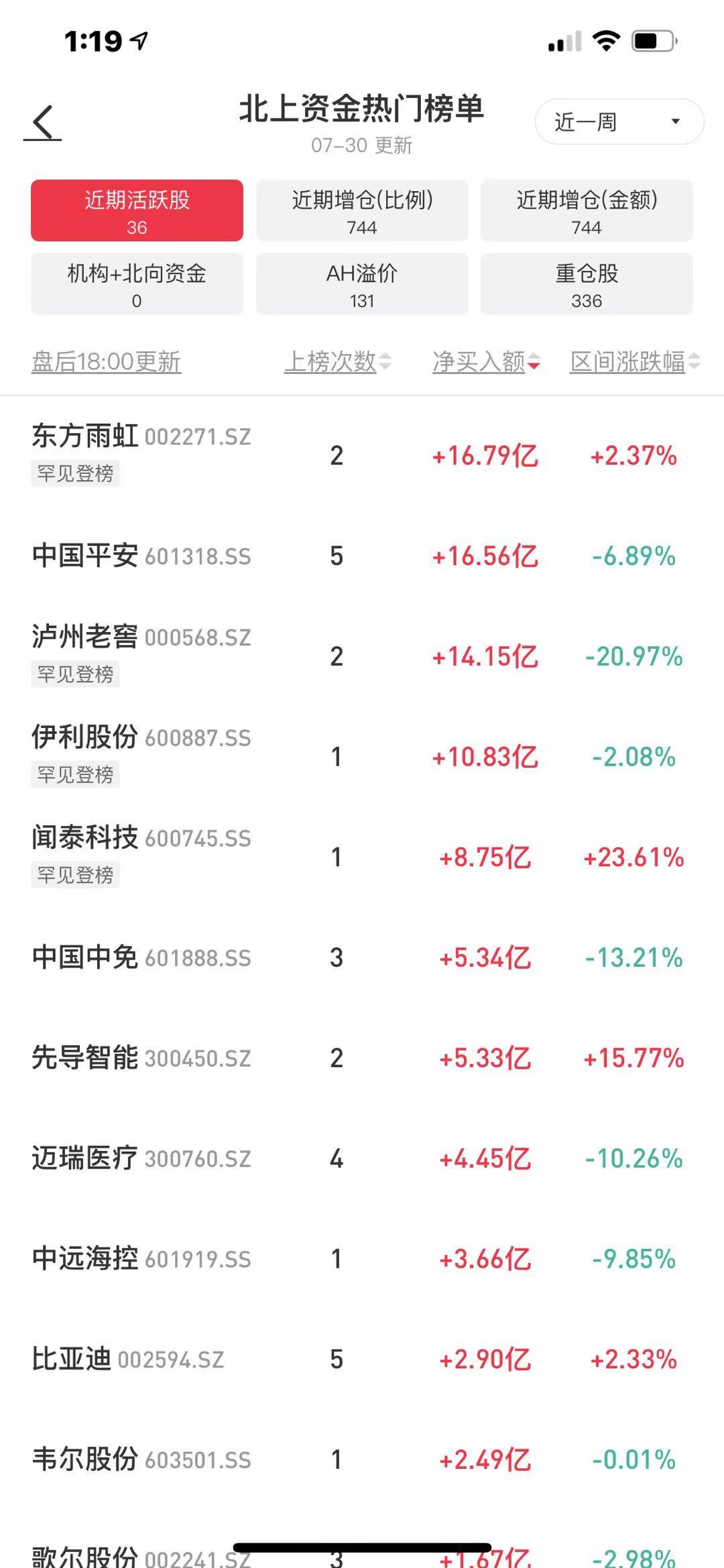
Task: Sort by 上榜次数 column
Action: (x=337, y=362)
